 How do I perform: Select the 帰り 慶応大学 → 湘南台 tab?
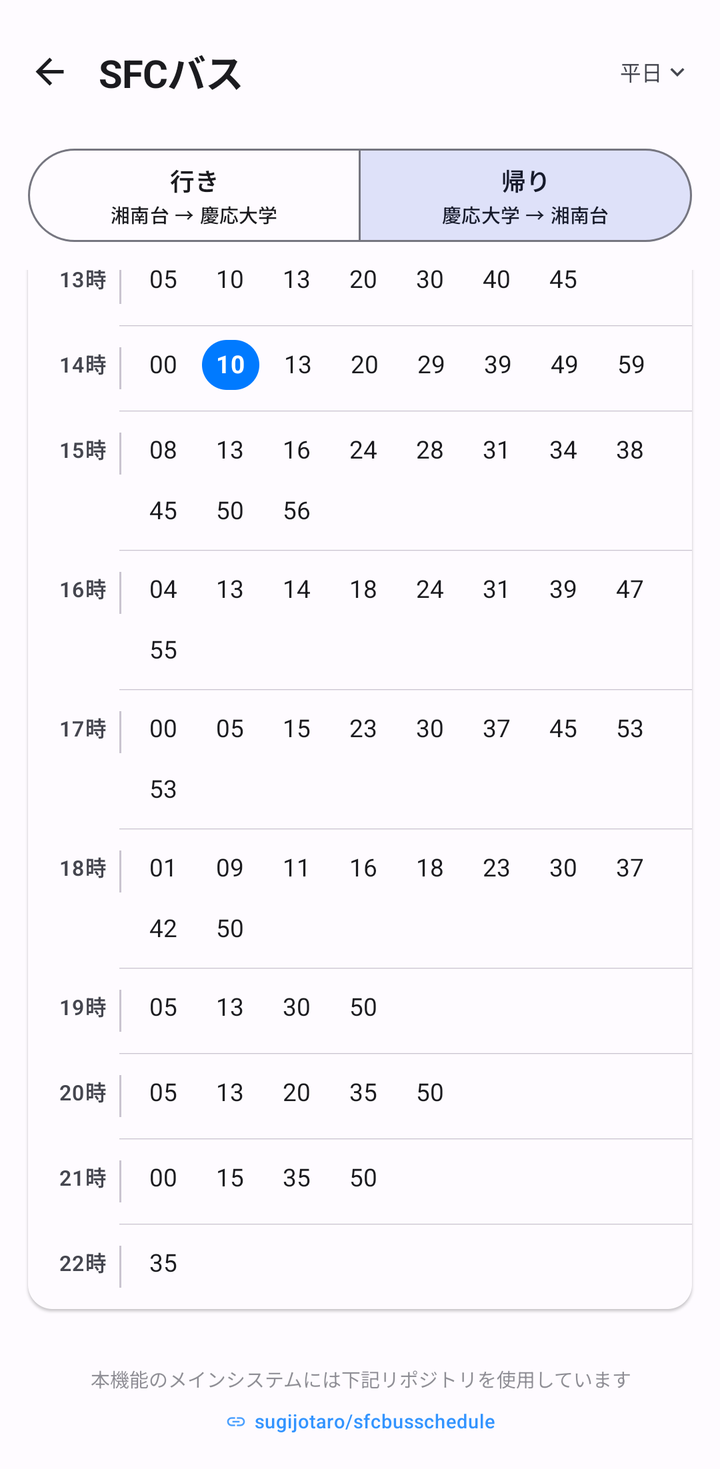525,196
